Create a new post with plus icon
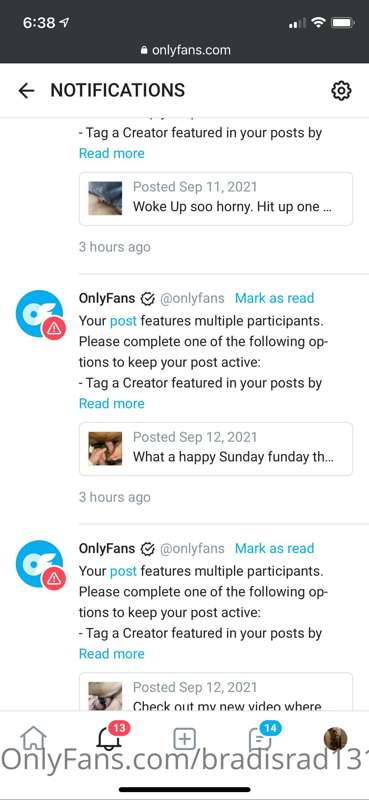The width and height of the screenshot is (369, 800). [185, 738]
